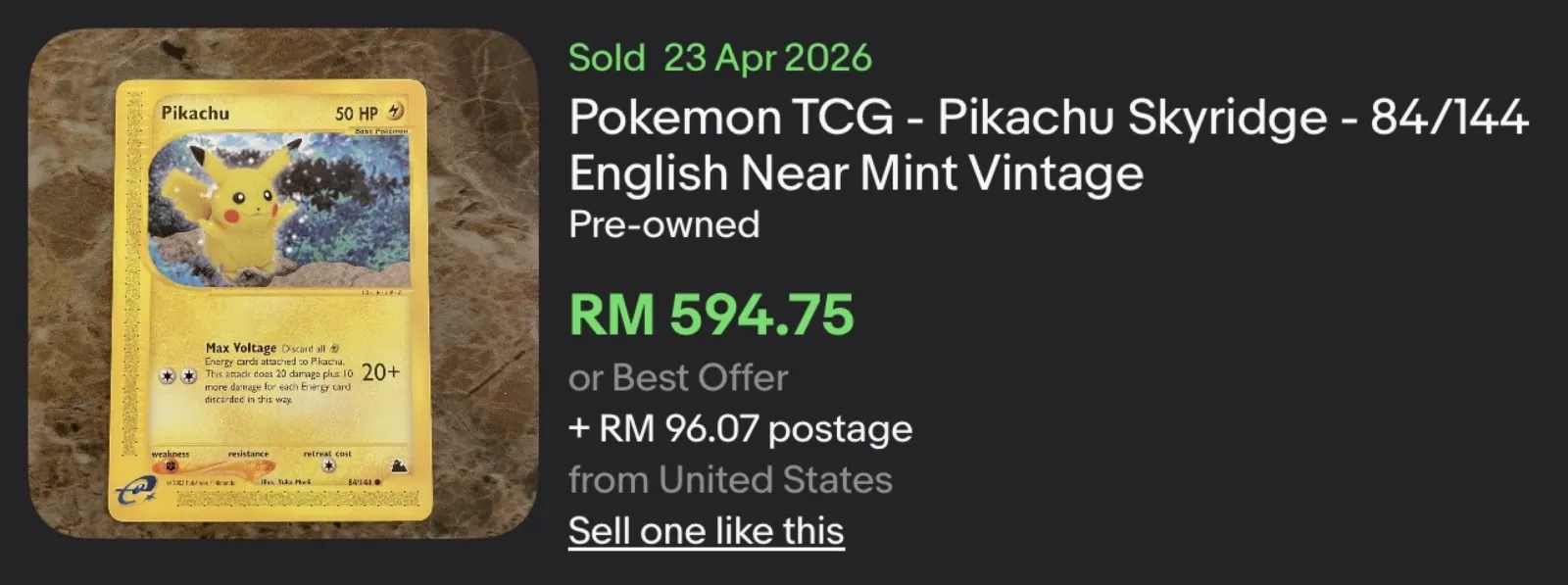The width and height of the screenshot is (1568, 585).
Task: Open the Pikachu Skyridge listing photo
Action: (283, 283)
